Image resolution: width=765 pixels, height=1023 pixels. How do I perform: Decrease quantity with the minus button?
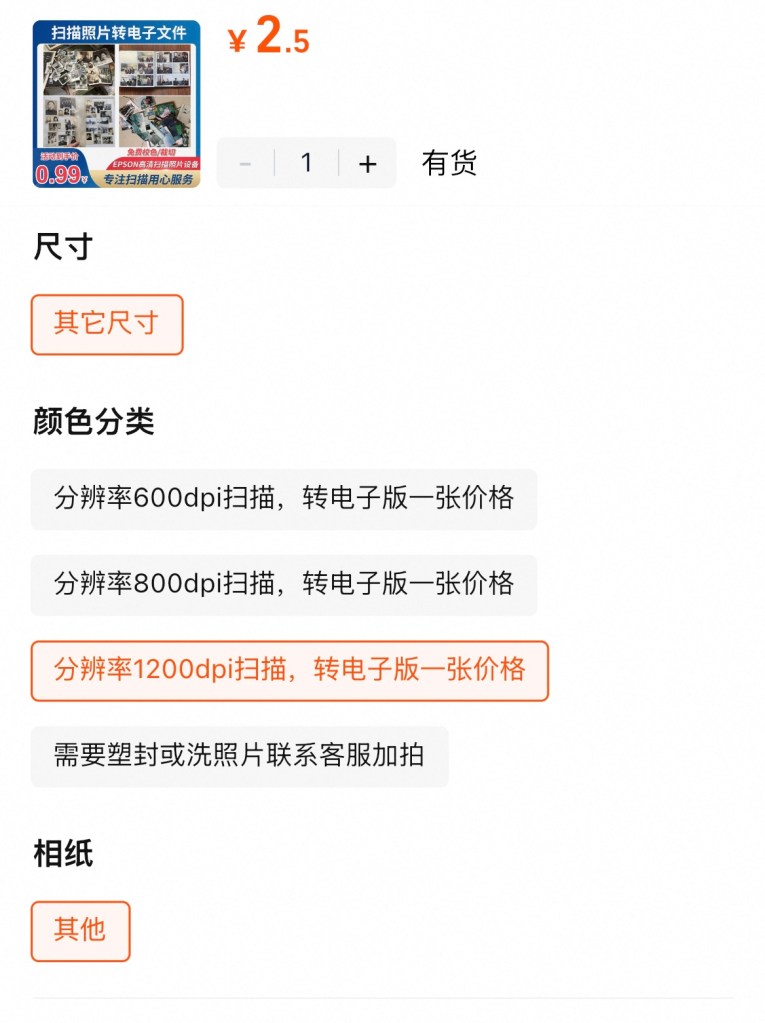pyautogui.click(x=246, y=164)
